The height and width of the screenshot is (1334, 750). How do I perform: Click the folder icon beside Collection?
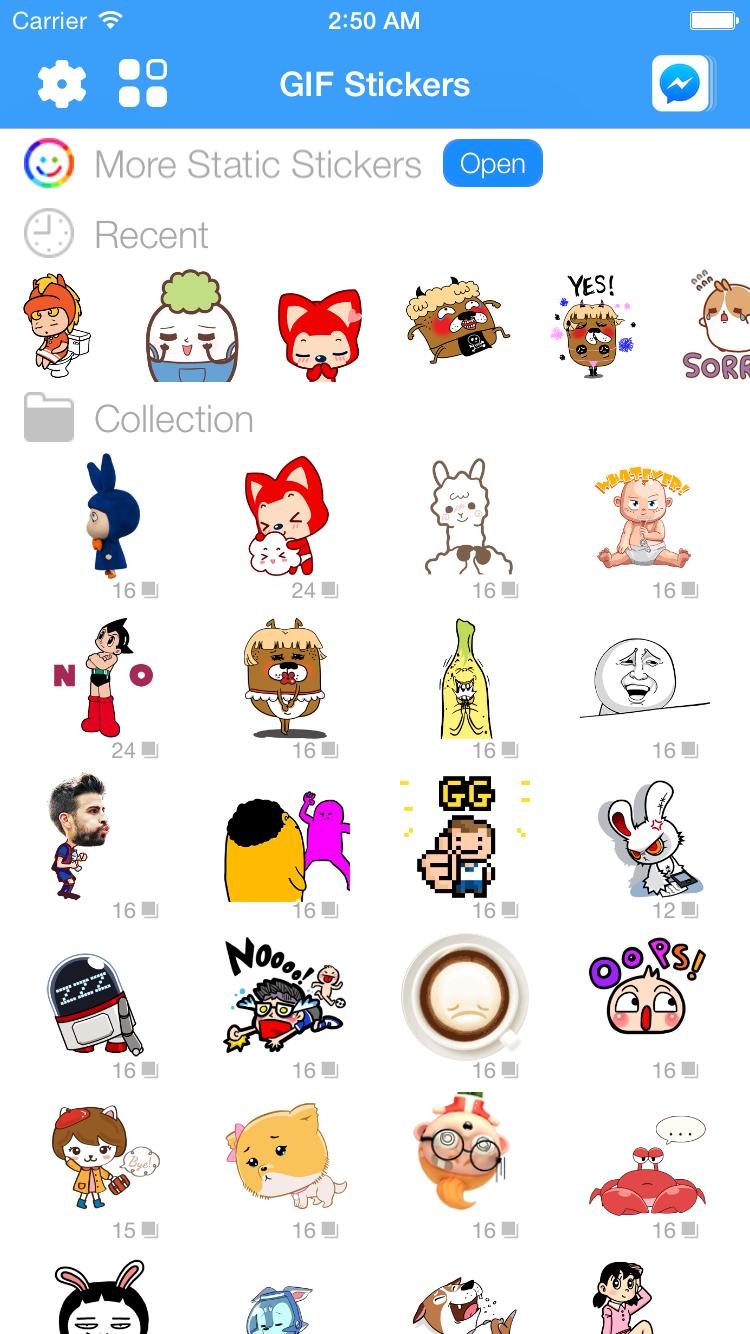tap(48, 418)
